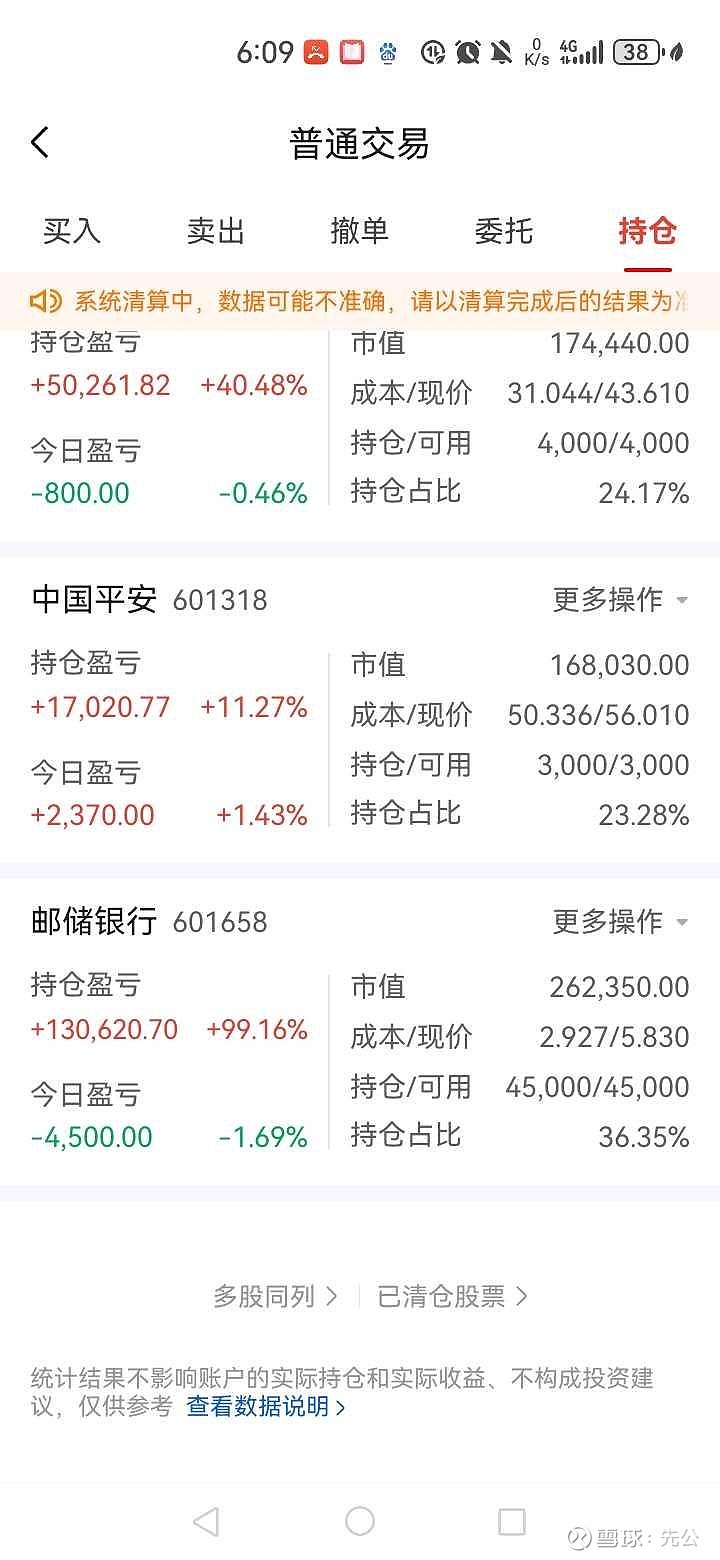Open the 中国平安 601318 holding
Image resolution: width=720 pixels, height=1560 pixels.
point(150,600)
